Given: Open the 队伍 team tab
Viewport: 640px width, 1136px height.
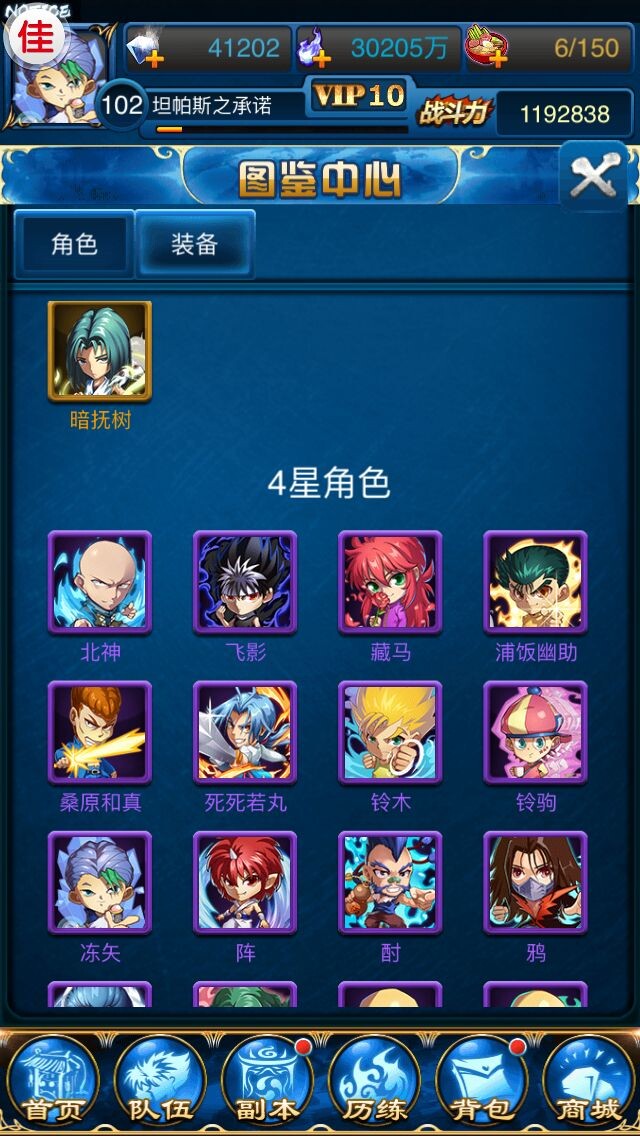Looking at the screenshot, I should (x=160, y=1082).
